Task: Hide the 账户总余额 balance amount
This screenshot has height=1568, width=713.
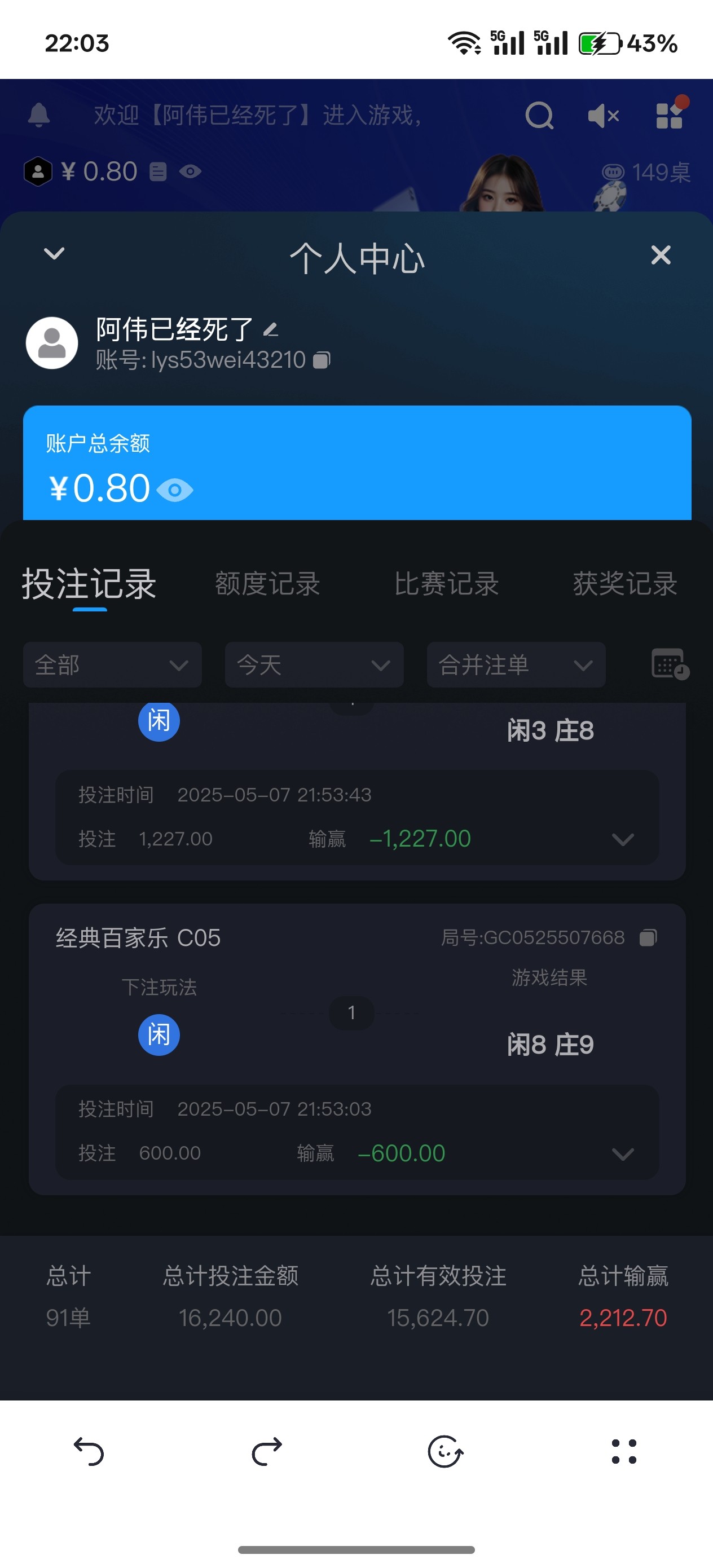Action: click(x=175, y=490)
